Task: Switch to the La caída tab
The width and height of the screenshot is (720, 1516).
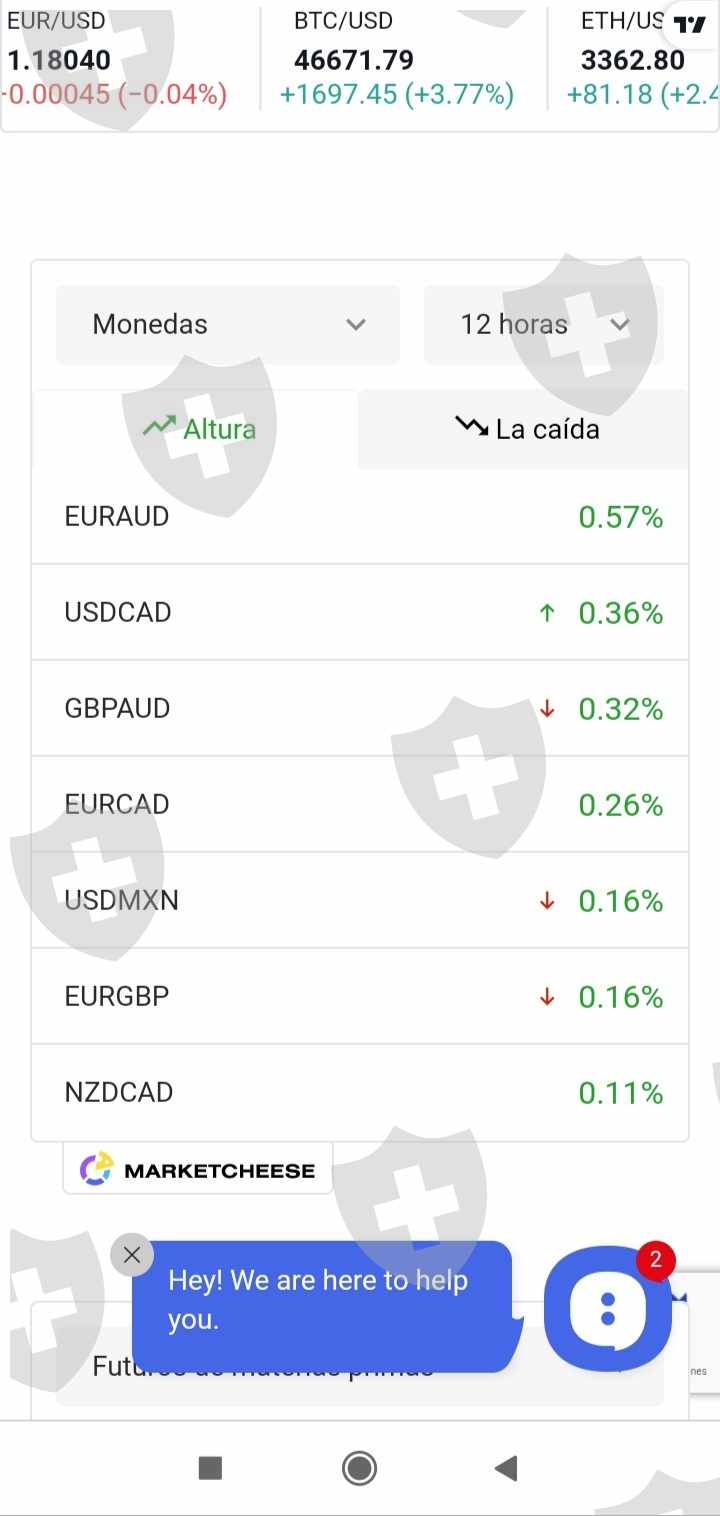Action: tap(526, 429)
